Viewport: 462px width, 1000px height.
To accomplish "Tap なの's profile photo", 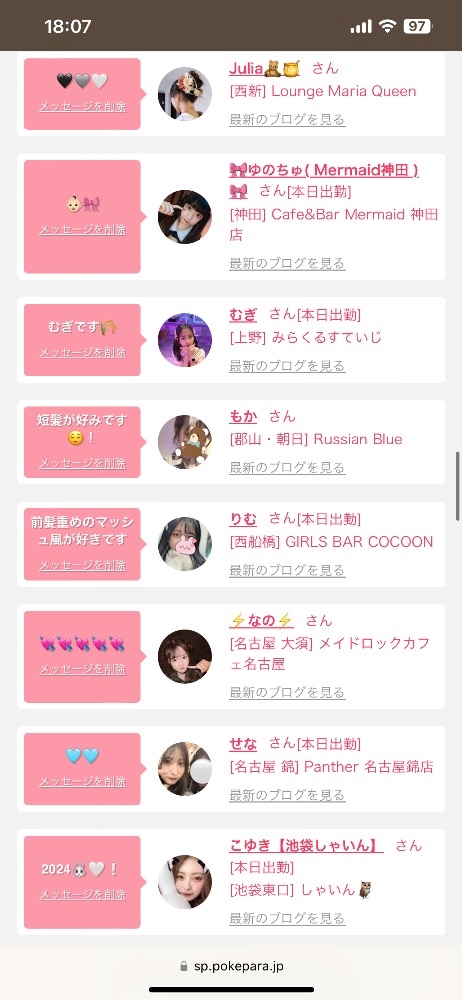I will [x=185, y=656].
